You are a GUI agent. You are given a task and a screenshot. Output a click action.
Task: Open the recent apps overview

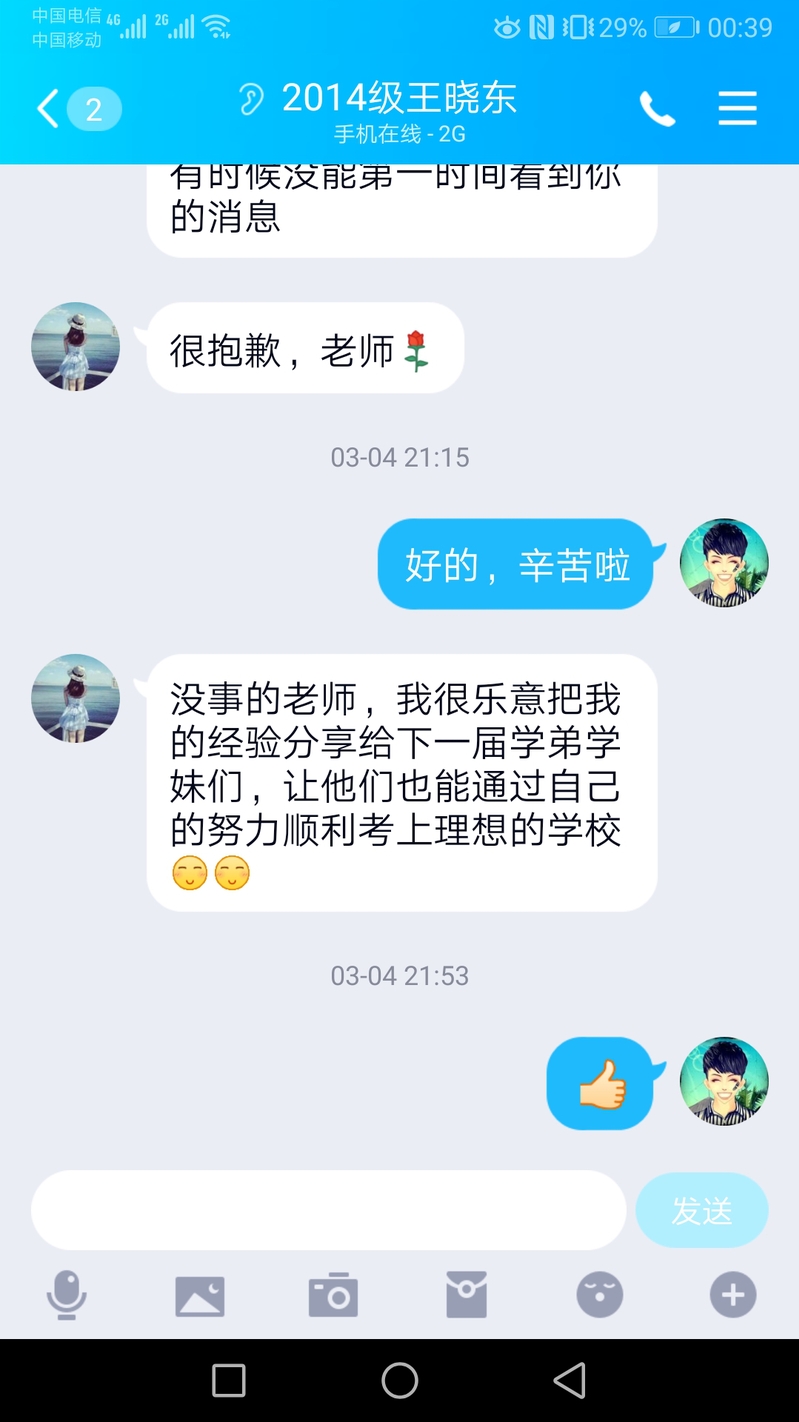tap(229, 1381)
